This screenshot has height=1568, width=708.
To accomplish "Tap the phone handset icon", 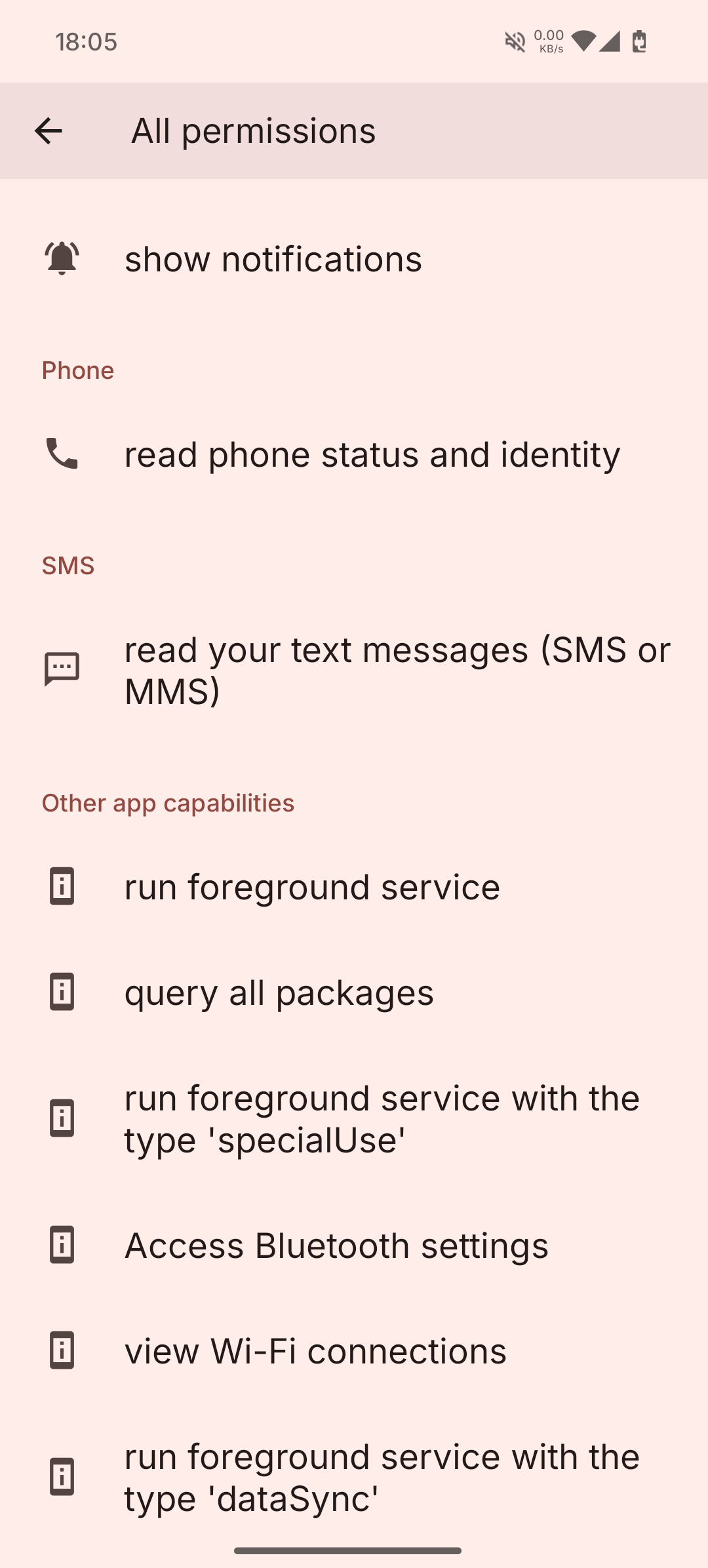I will click(x=62, y=454).
